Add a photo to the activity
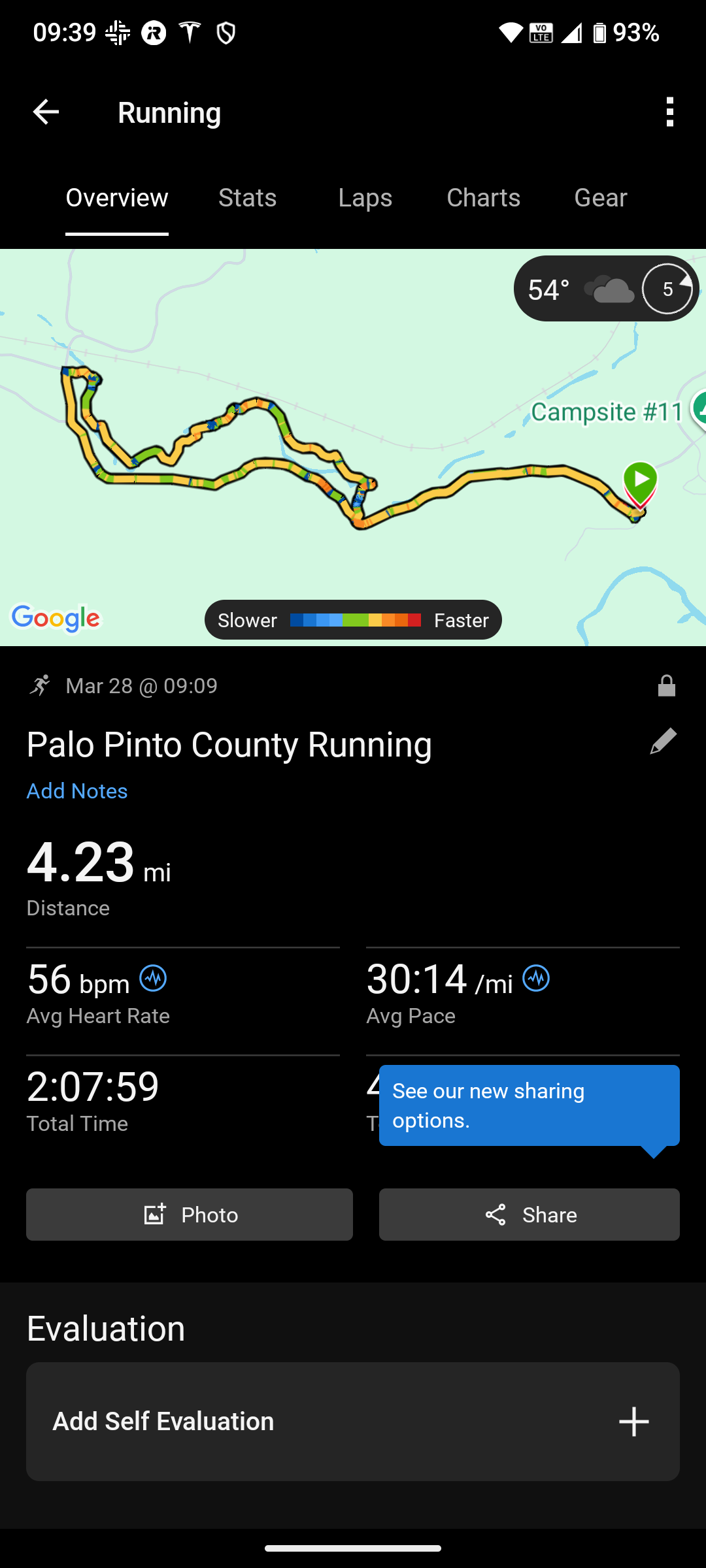The image size is (706, 1568). click(x=190, y=1215)
